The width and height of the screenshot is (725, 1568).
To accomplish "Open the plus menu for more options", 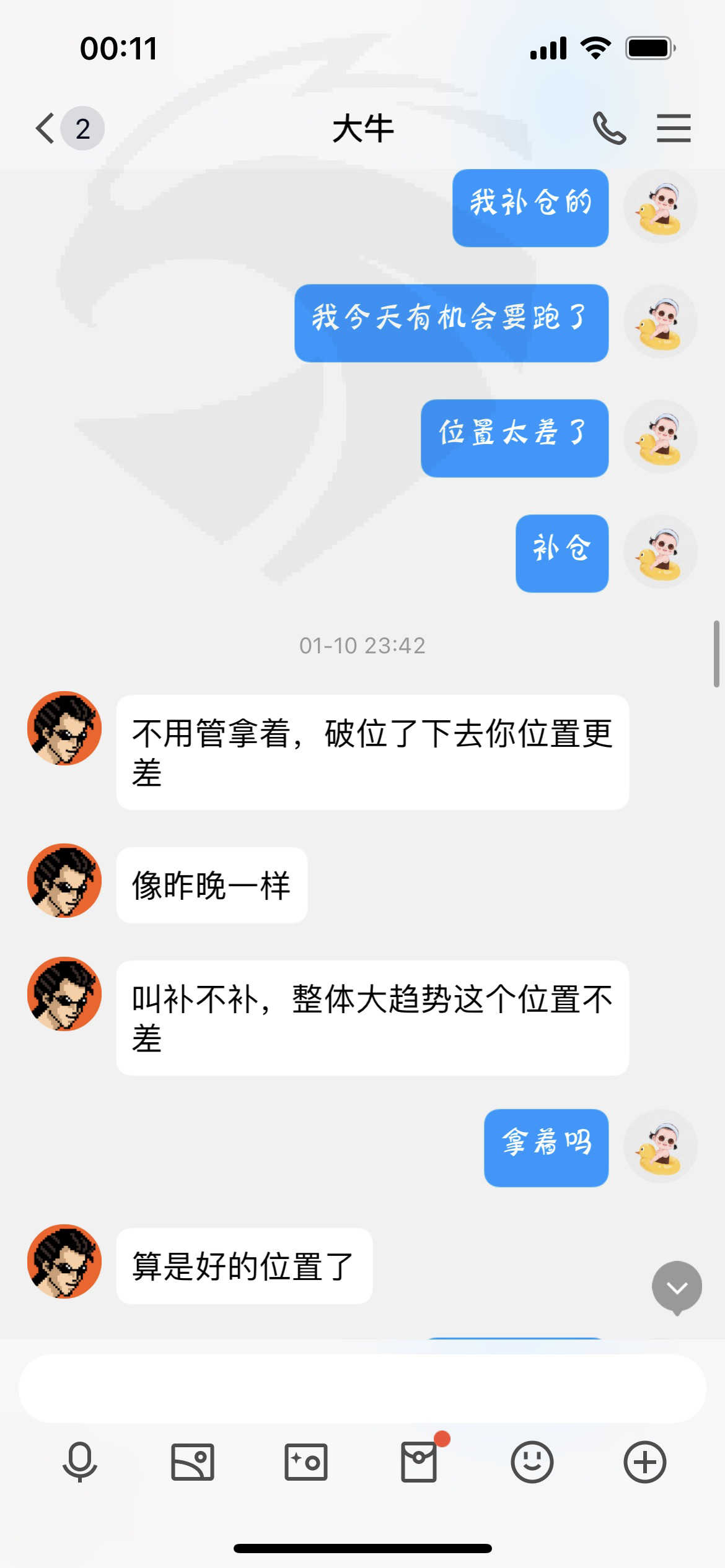I will (645, 1462).
